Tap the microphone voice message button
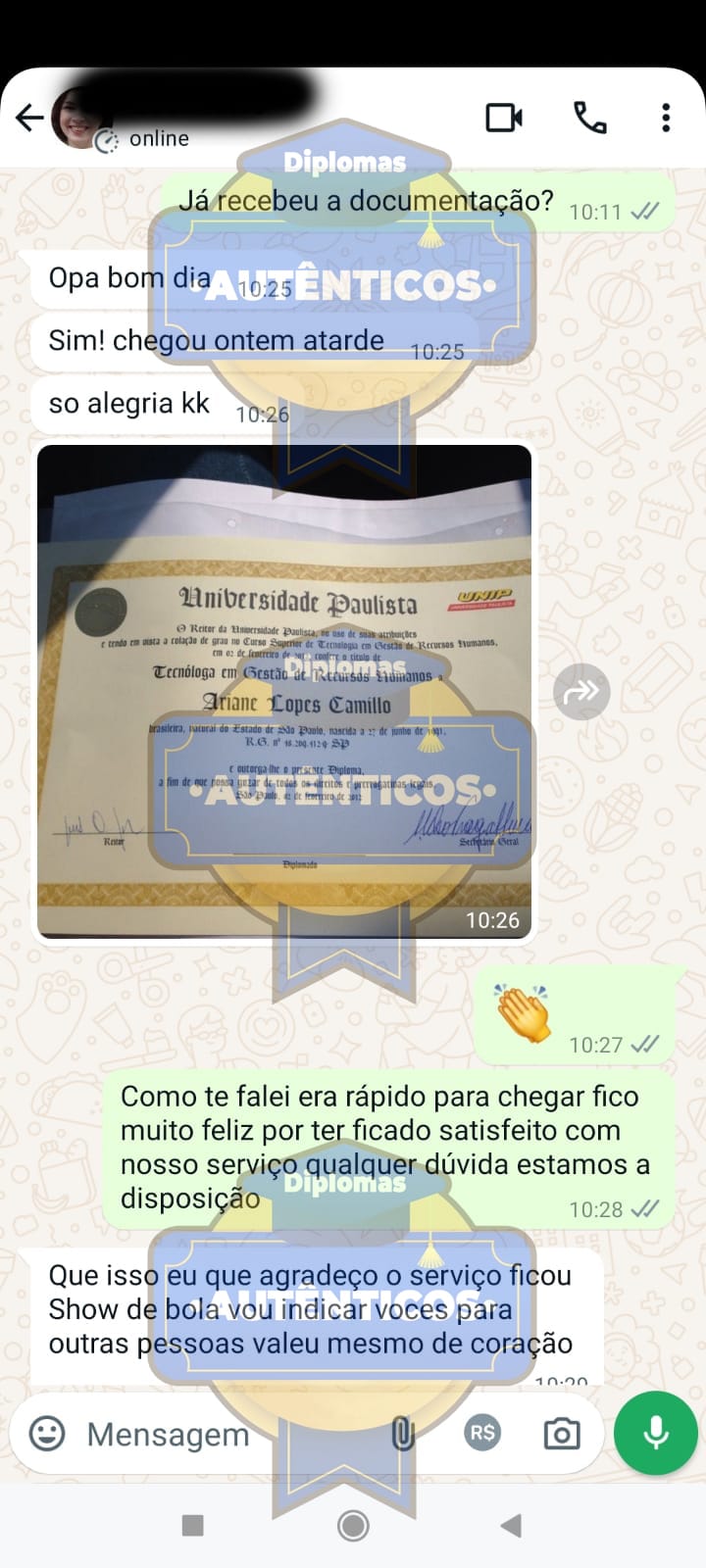The image size is (706, 1568). tap(655, 1433)
